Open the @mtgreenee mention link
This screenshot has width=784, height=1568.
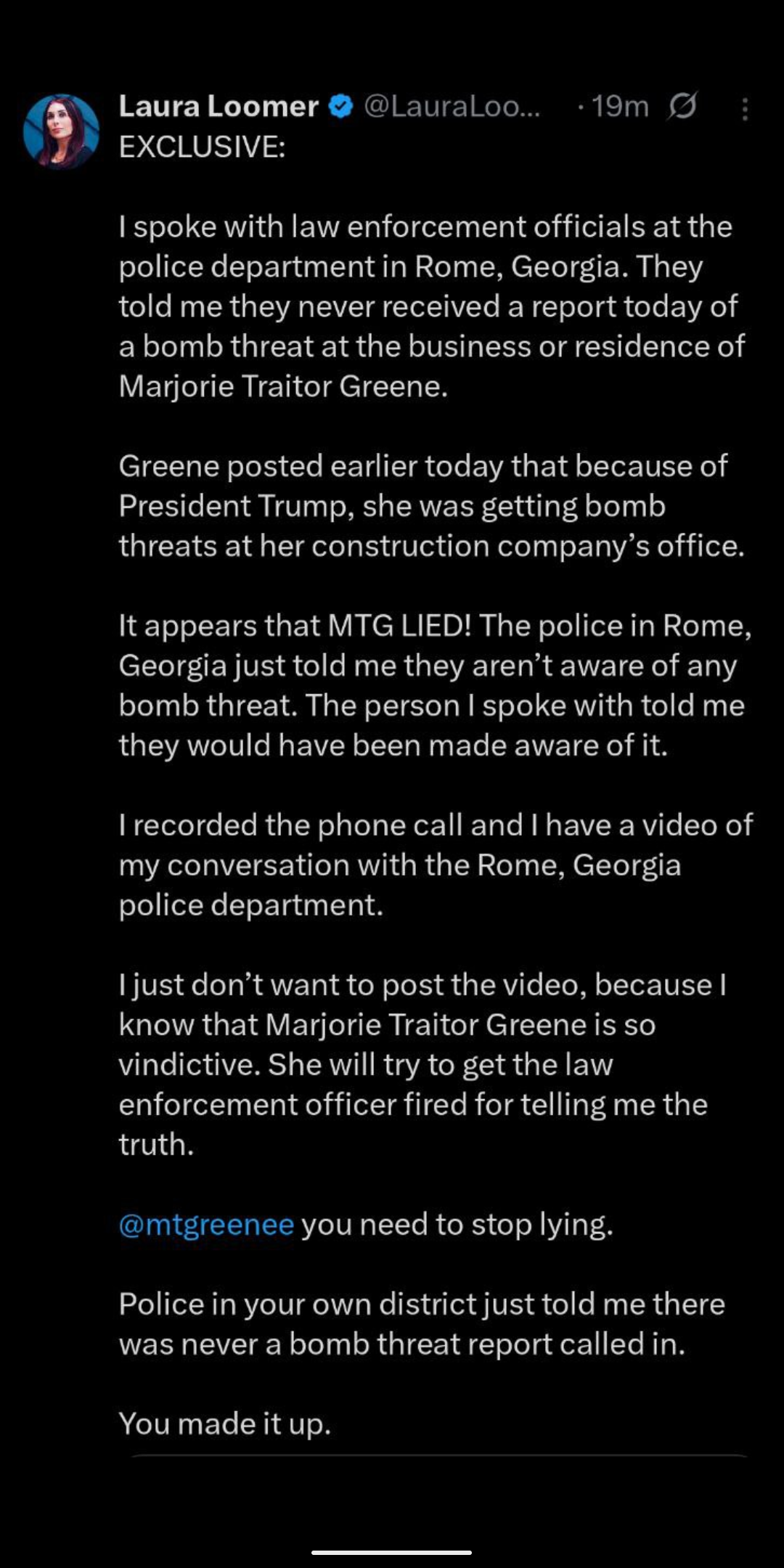pyautogui.click(x=206, y=1225)
